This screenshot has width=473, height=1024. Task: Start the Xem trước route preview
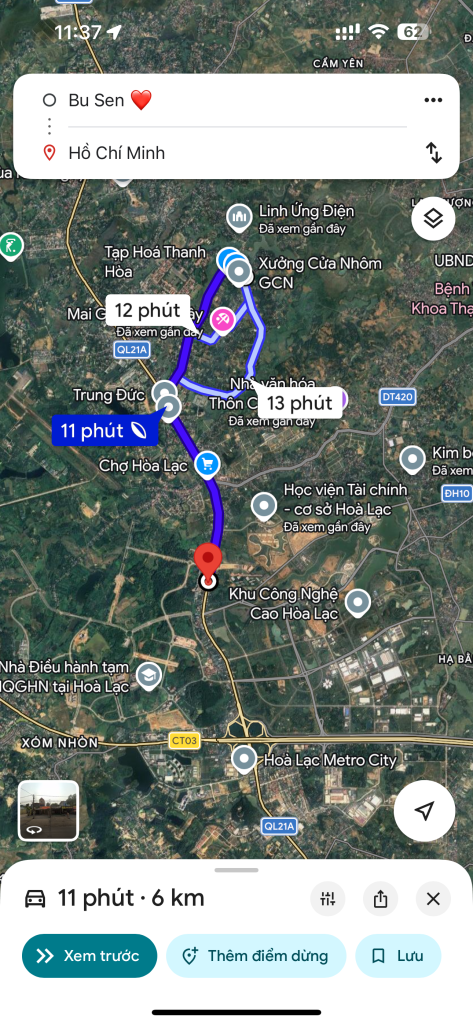coord(90,956)
